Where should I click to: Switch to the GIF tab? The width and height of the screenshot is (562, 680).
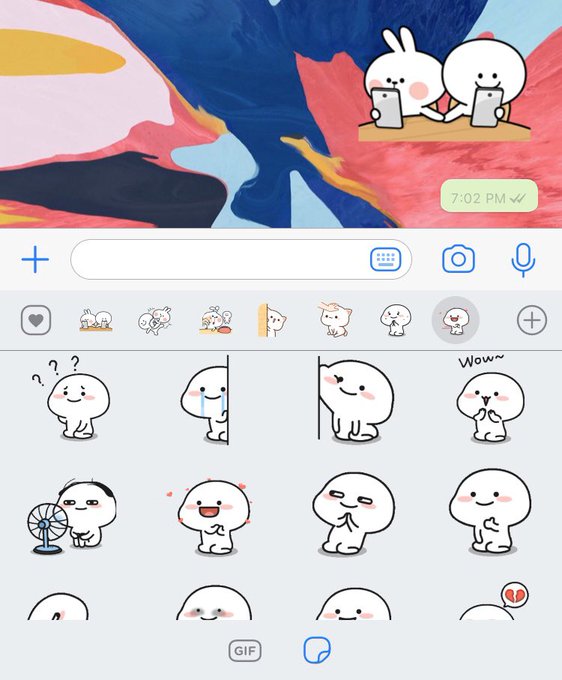click(x=245, y=651)
